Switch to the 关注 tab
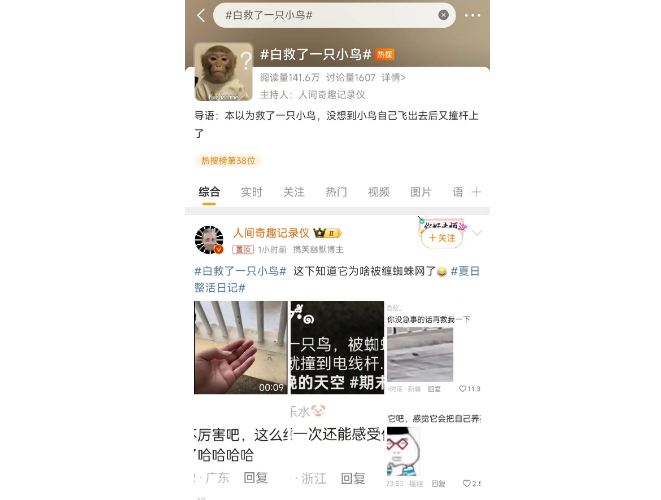This screenshot has width=661, height=500. [x=294, y=192]
